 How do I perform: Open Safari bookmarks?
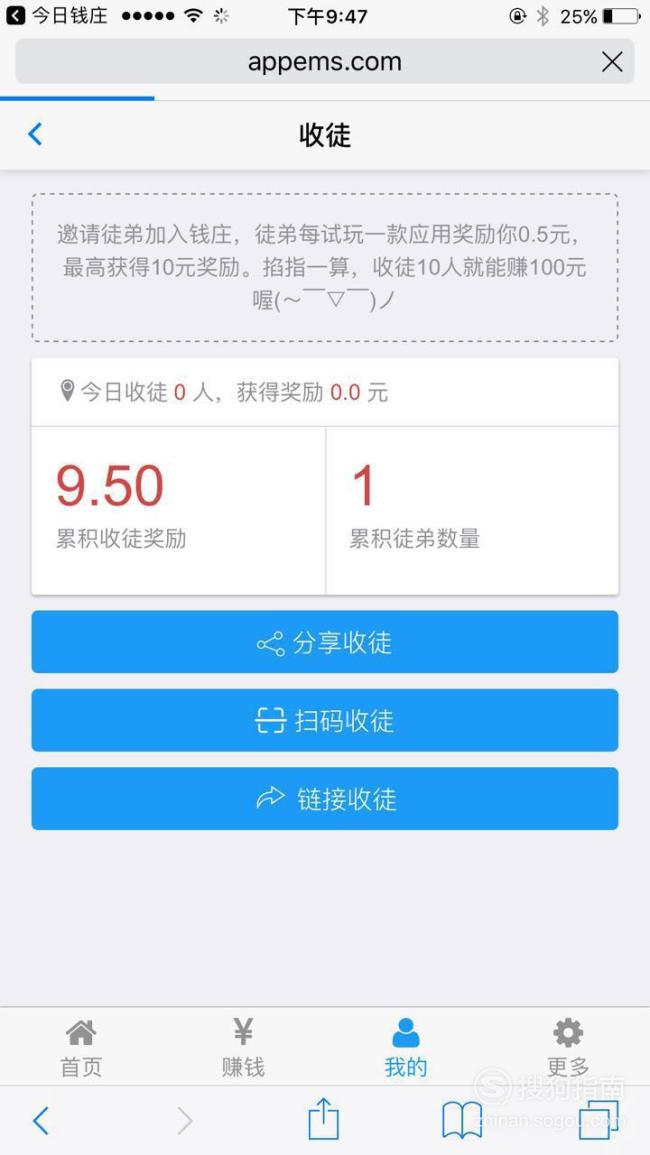pyautogui.click(x=461, y=1121)
